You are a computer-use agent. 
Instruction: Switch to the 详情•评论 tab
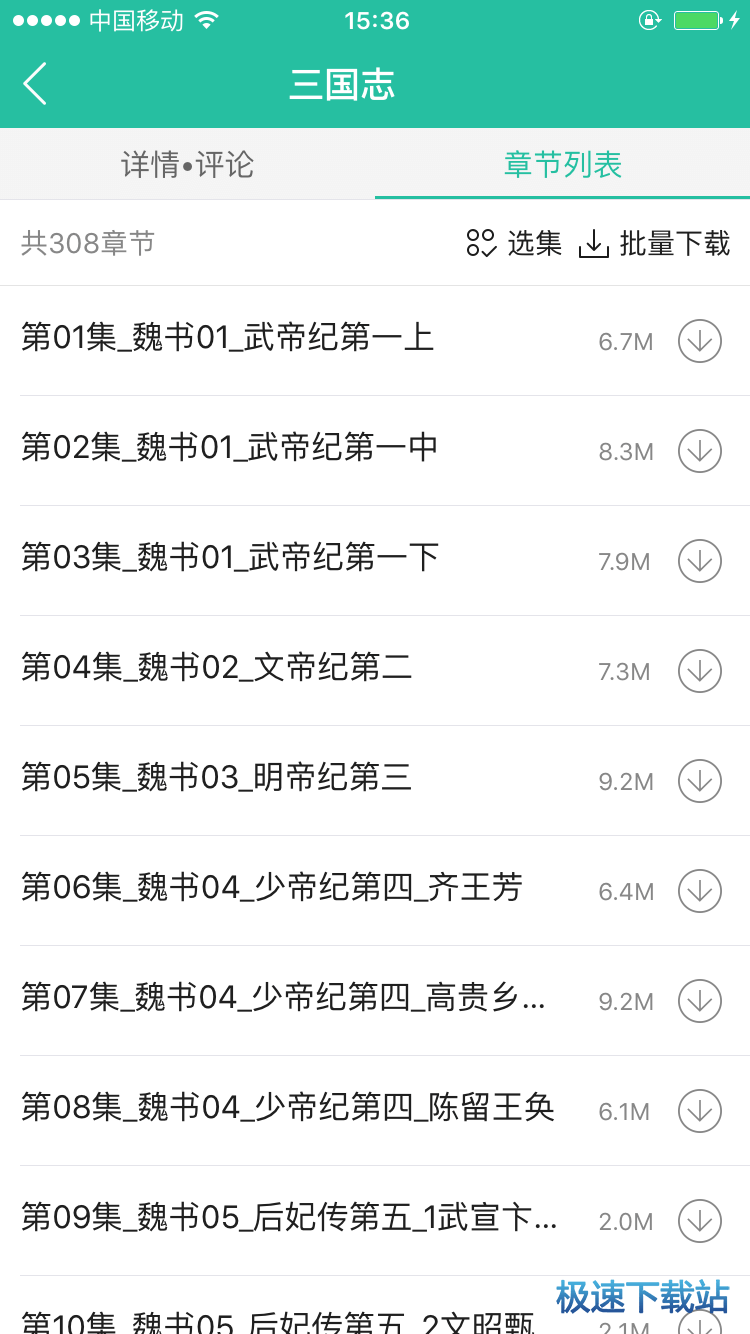[187, 164]
